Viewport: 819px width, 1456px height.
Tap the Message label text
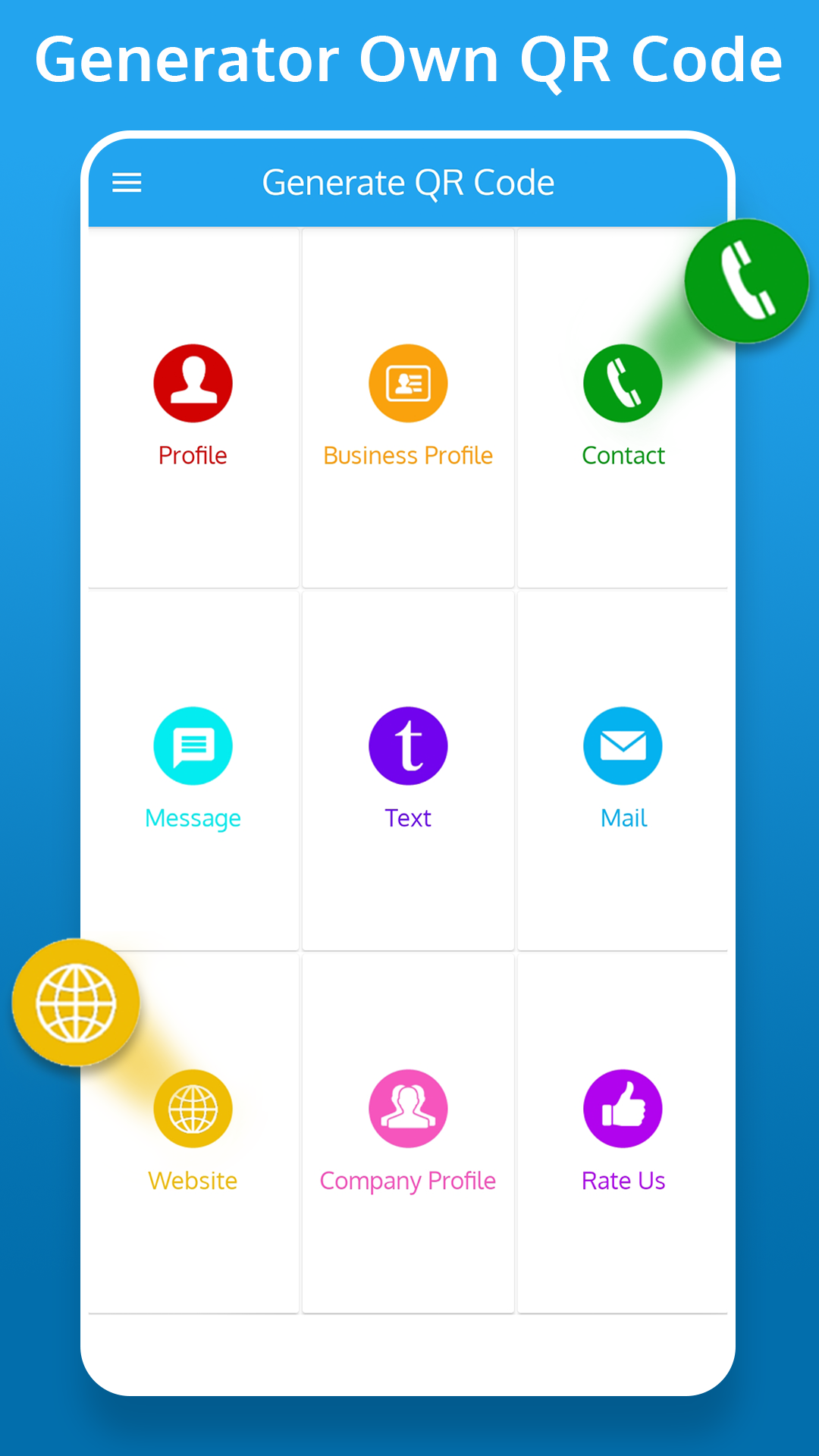click(193, 817)
